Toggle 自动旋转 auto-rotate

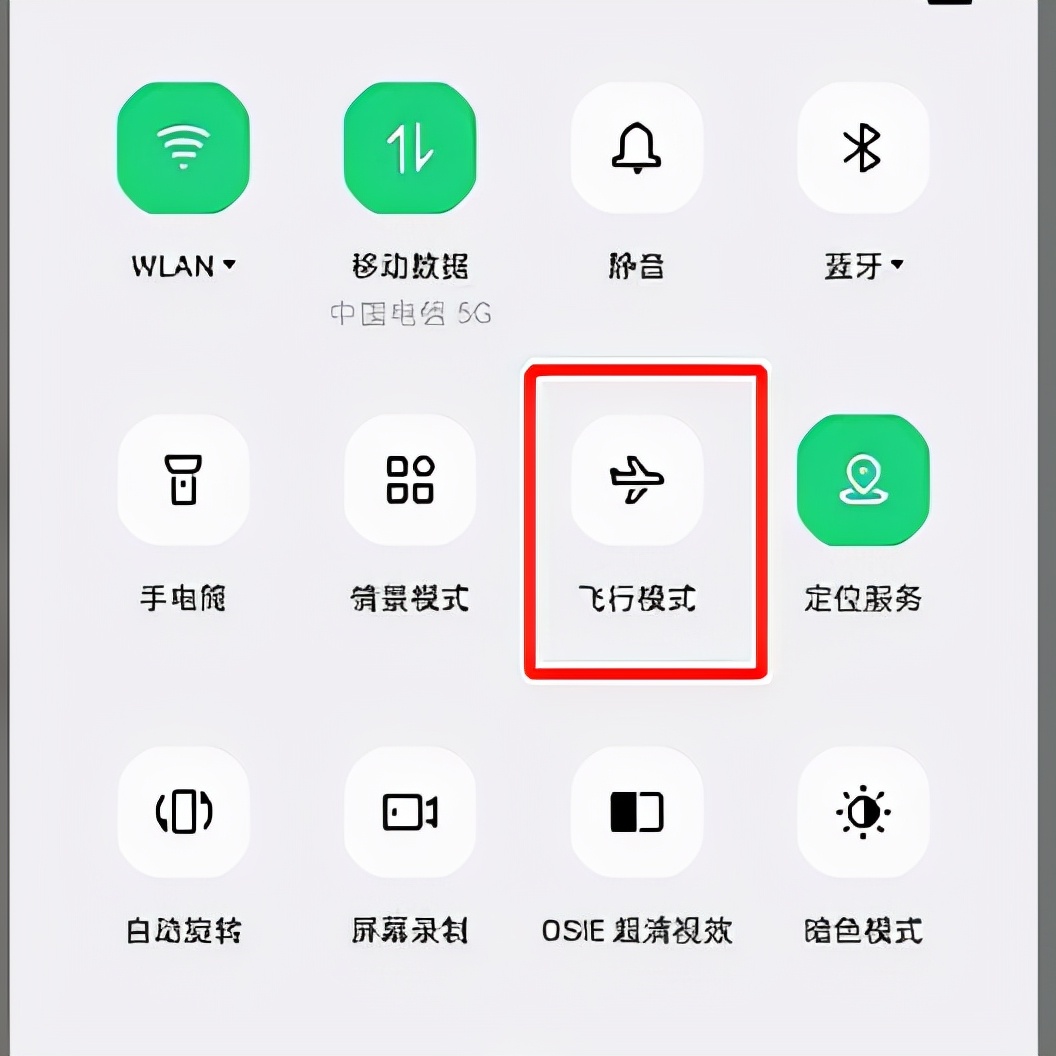183,812
